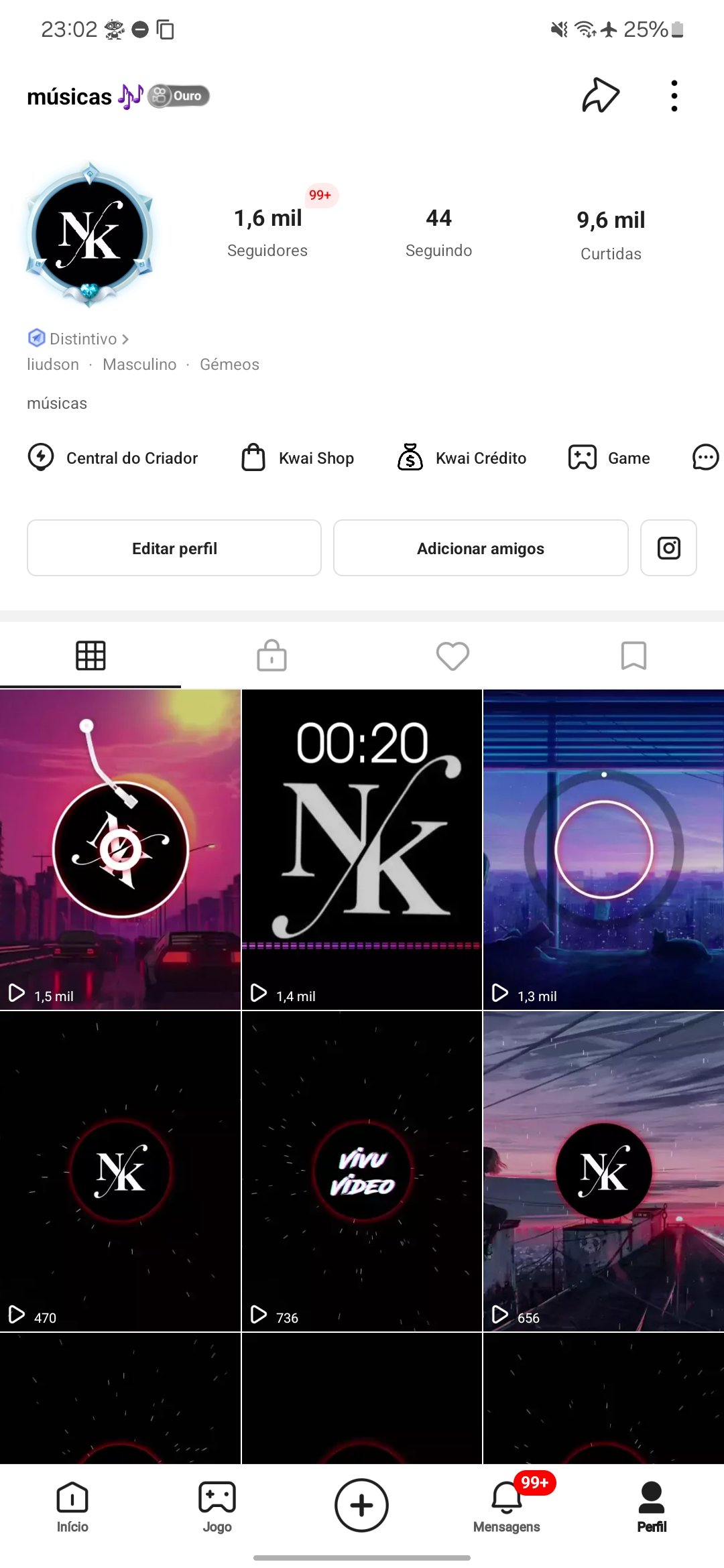Go to Kwai Shop
The width and height of the screenshot is (724, 1568).
pyautogui.click(x=297, y=458)
